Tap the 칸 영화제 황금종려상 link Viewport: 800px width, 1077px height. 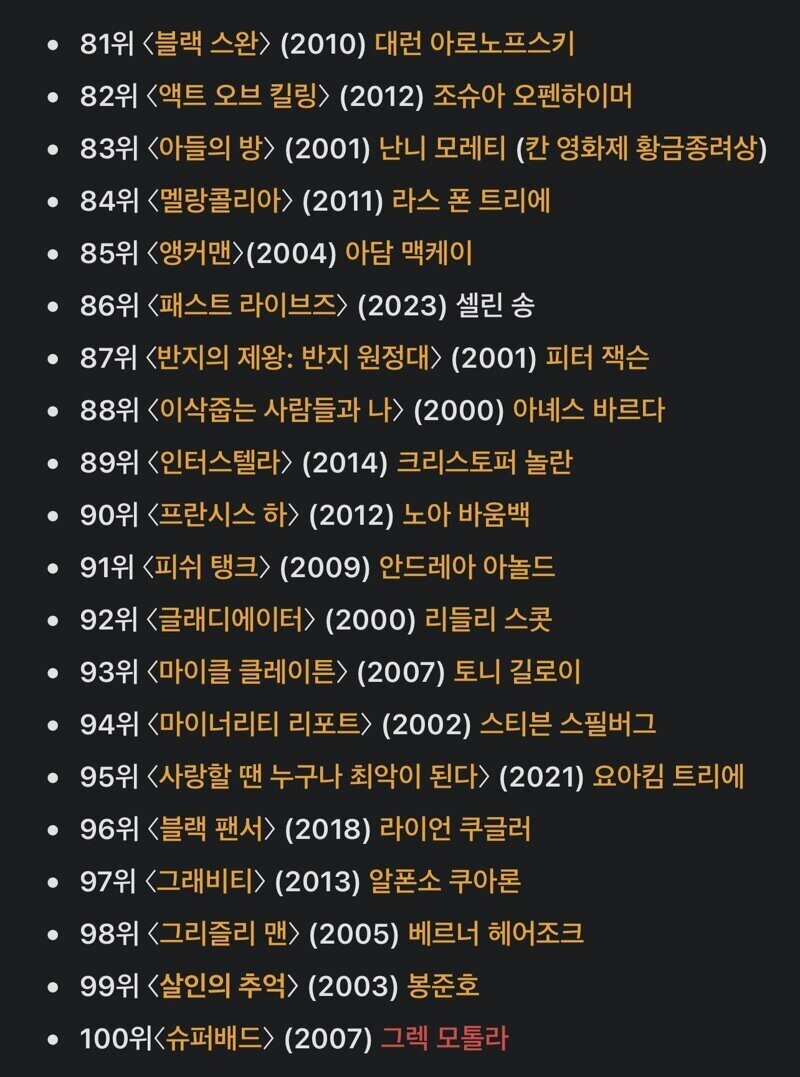(641, 149)
